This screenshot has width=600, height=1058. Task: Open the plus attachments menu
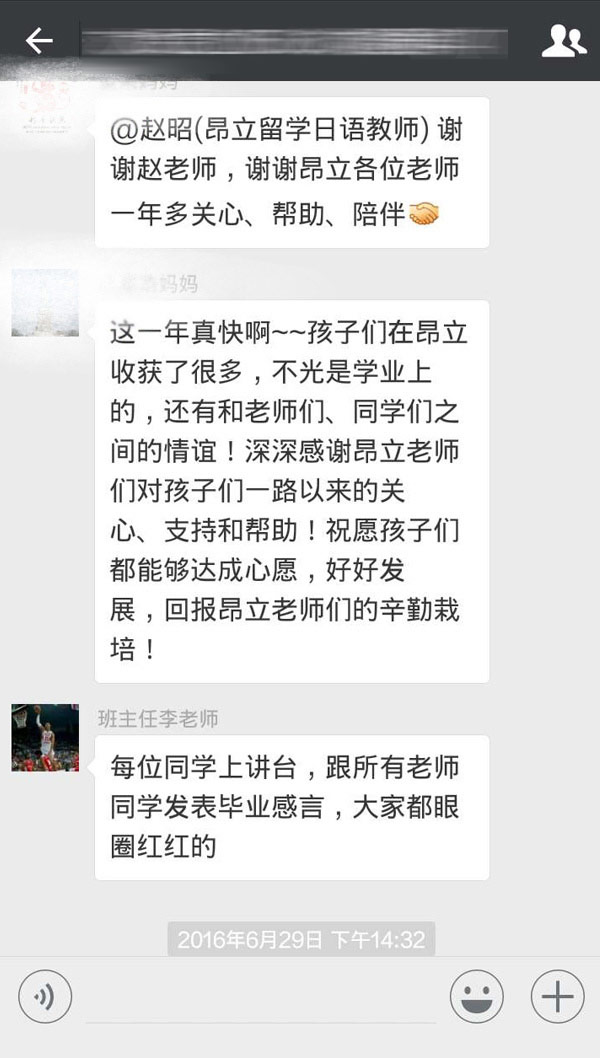click(556, 997)
